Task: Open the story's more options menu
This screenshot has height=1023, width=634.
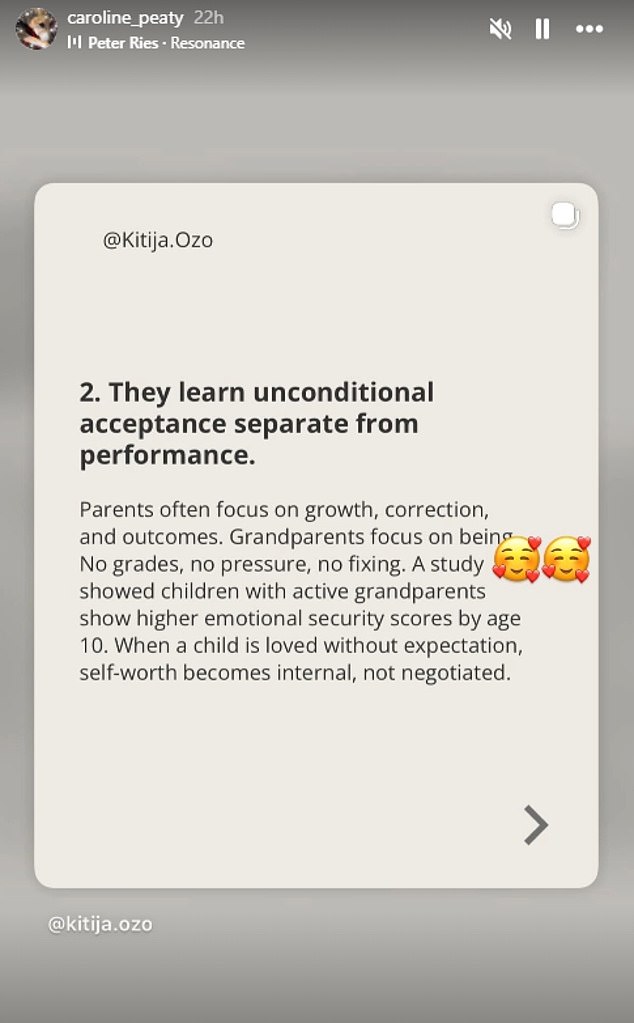Action: (x=590, y=30)
